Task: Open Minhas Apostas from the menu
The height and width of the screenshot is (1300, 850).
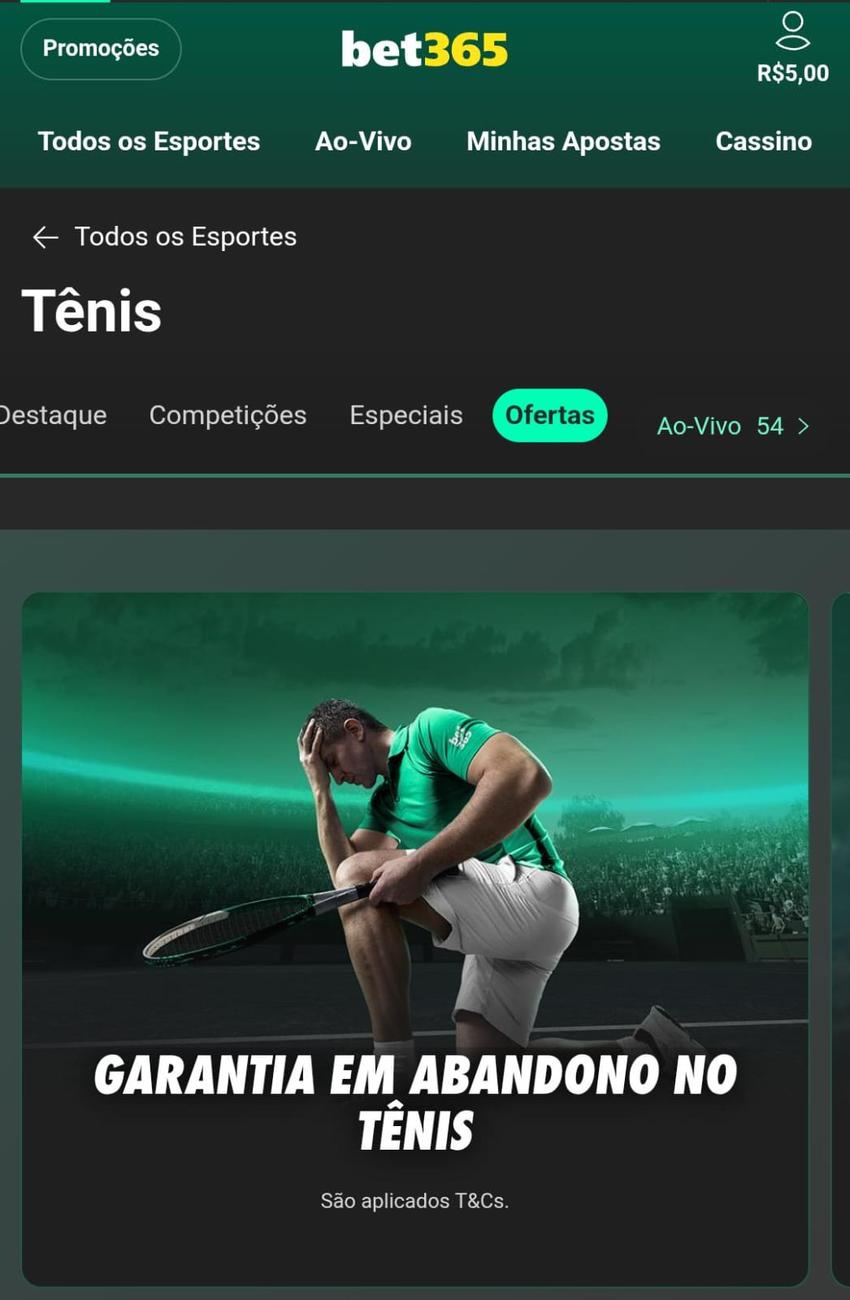Action: coord(563,141)
